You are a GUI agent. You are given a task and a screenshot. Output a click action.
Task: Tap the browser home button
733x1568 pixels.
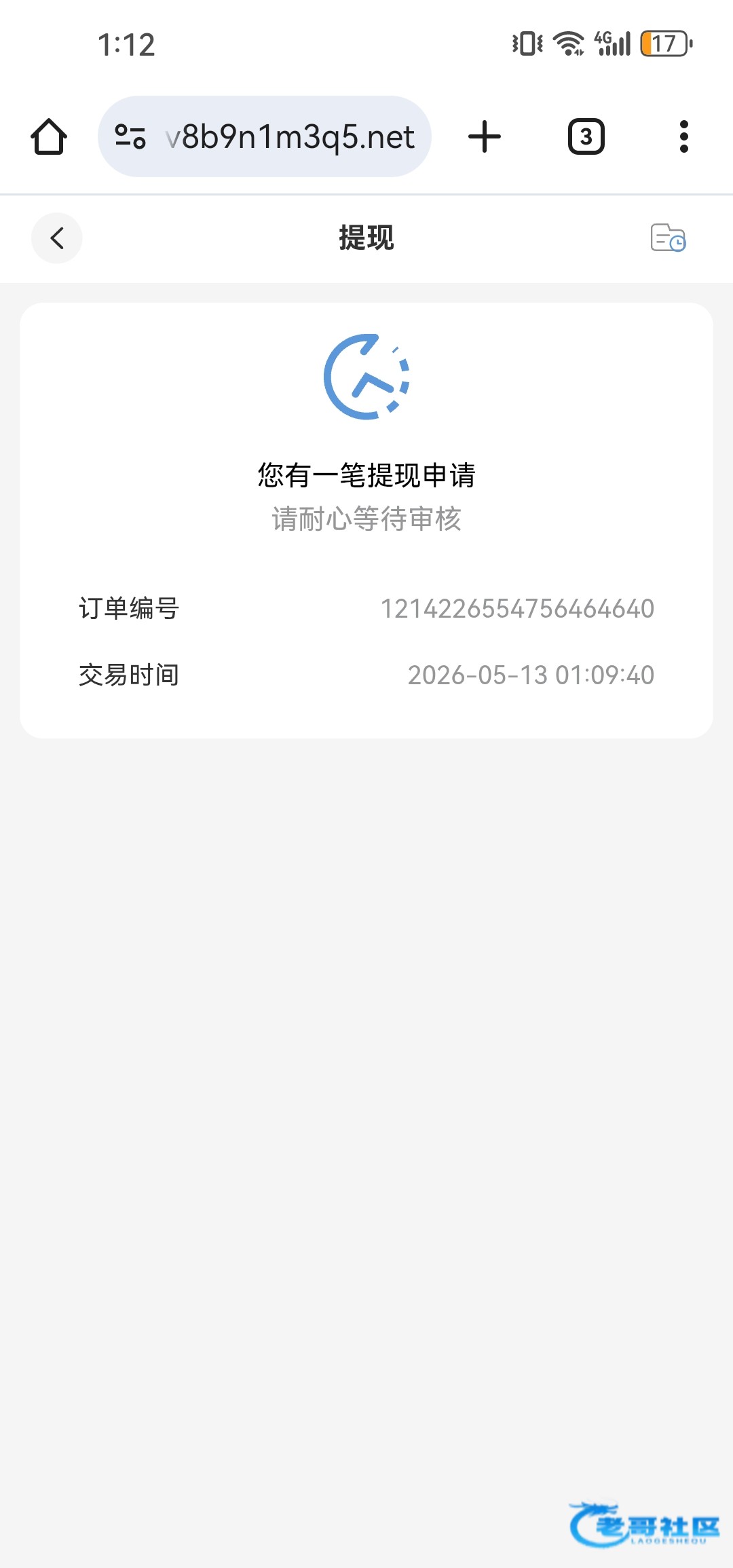[49, 137]
